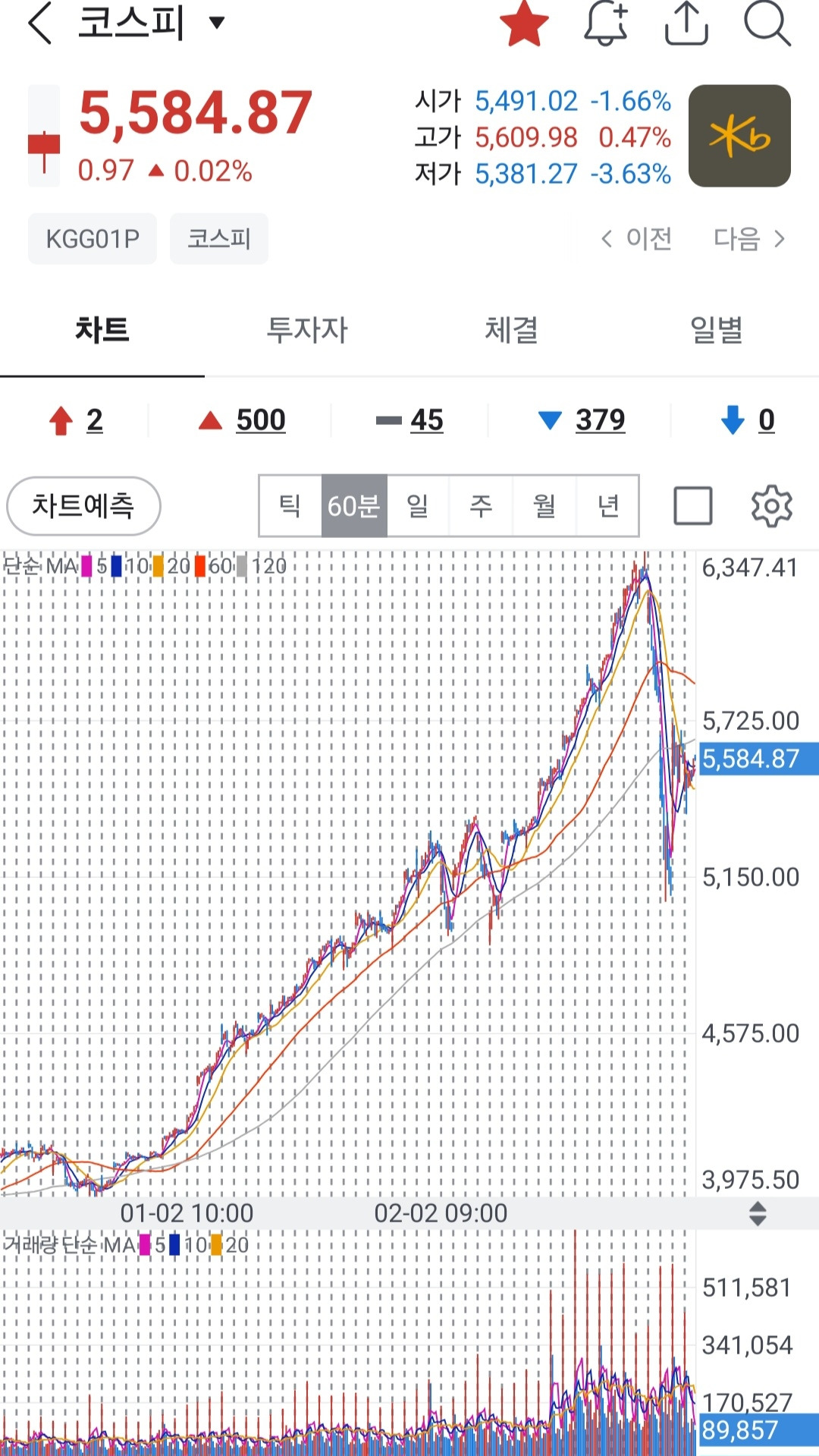Viewport: 819px width, 1456px height.
Task: Tap the advancing issues count 500
Action: pyautogui.click(x=260, y=420)
